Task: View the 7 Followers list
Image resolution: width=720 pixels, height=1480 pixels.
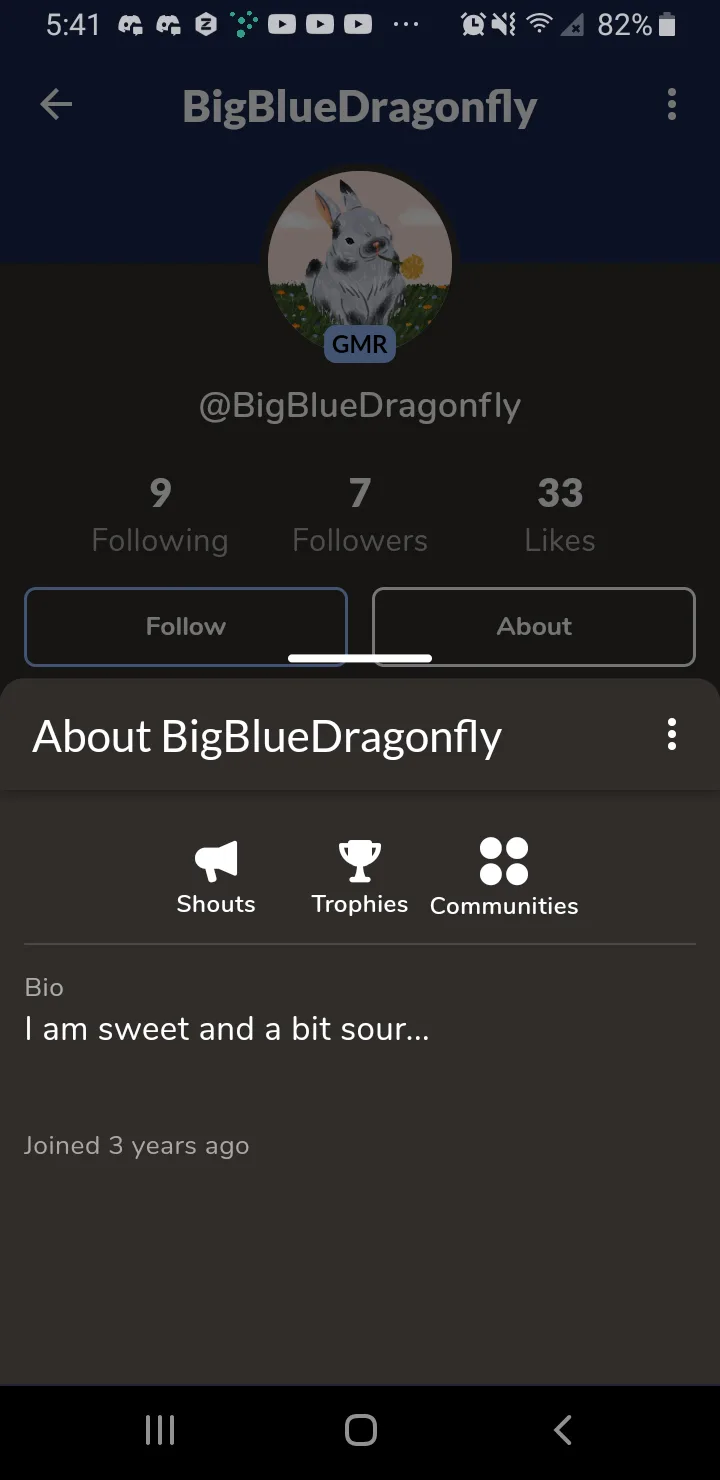Action: (x=360, y=515)
